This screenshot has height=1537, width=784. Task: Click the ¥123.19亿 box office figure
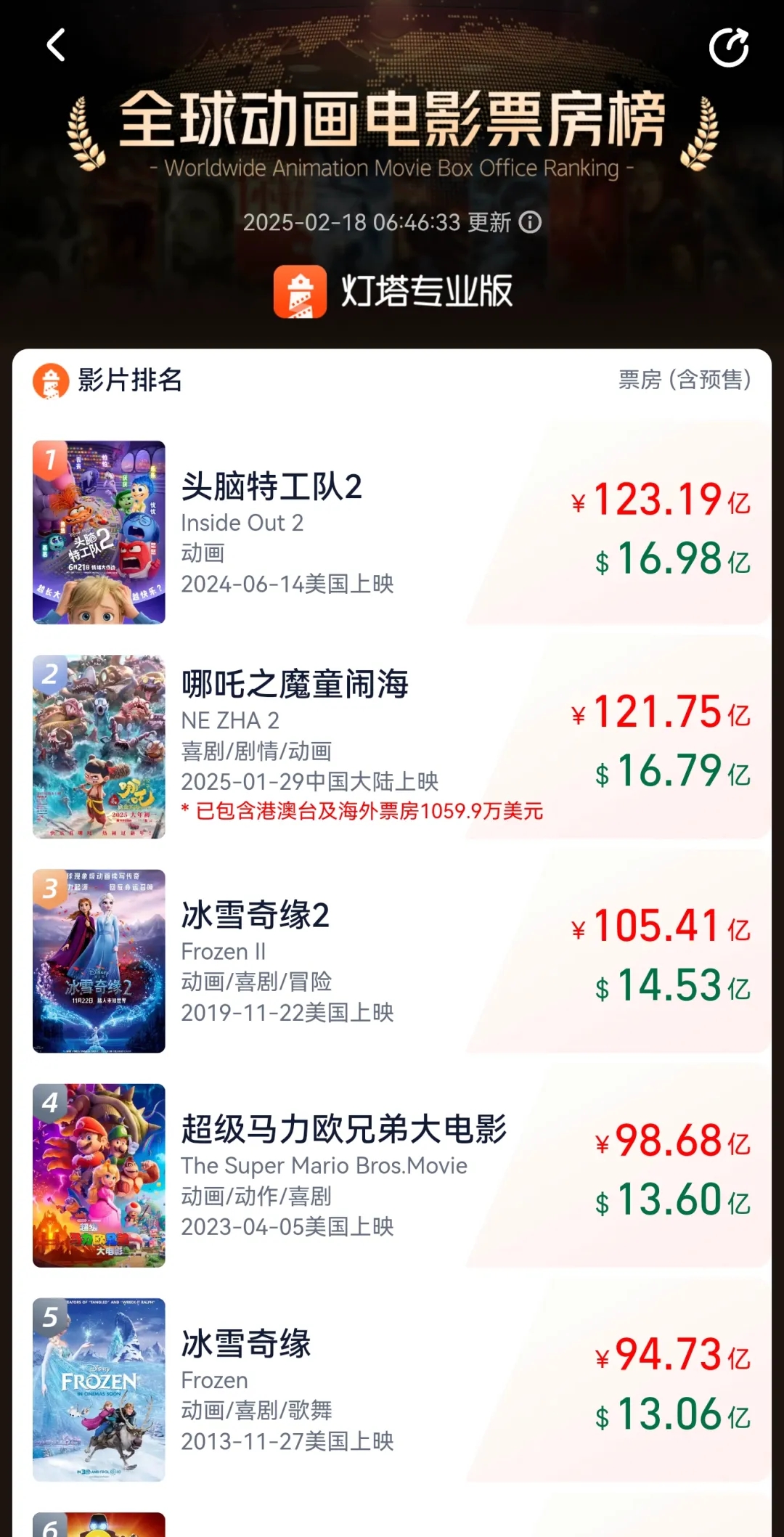pyautogui.click(x=661, y=501)
